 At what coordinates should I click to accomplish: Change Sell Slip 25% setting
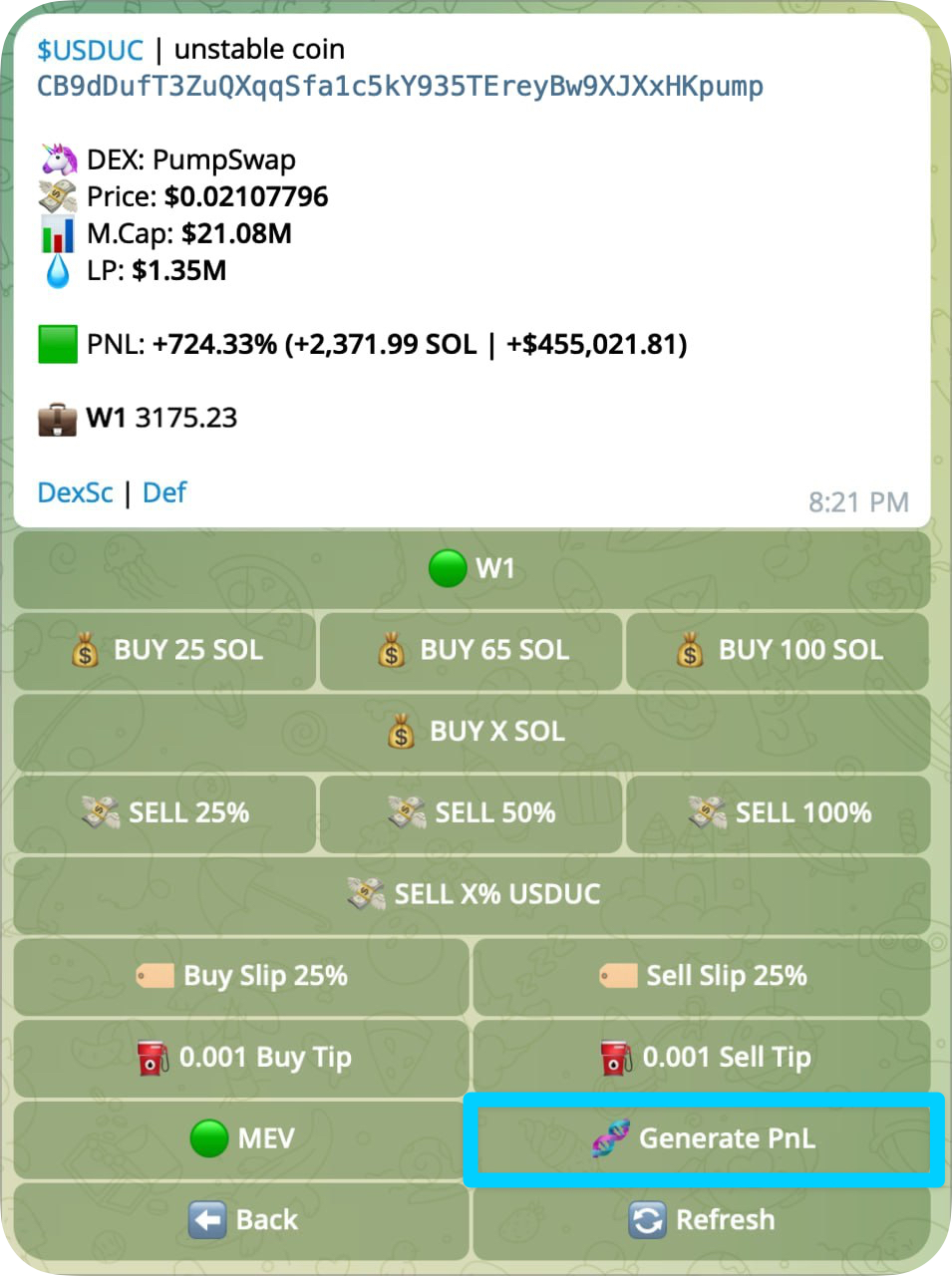coord(702,976)
